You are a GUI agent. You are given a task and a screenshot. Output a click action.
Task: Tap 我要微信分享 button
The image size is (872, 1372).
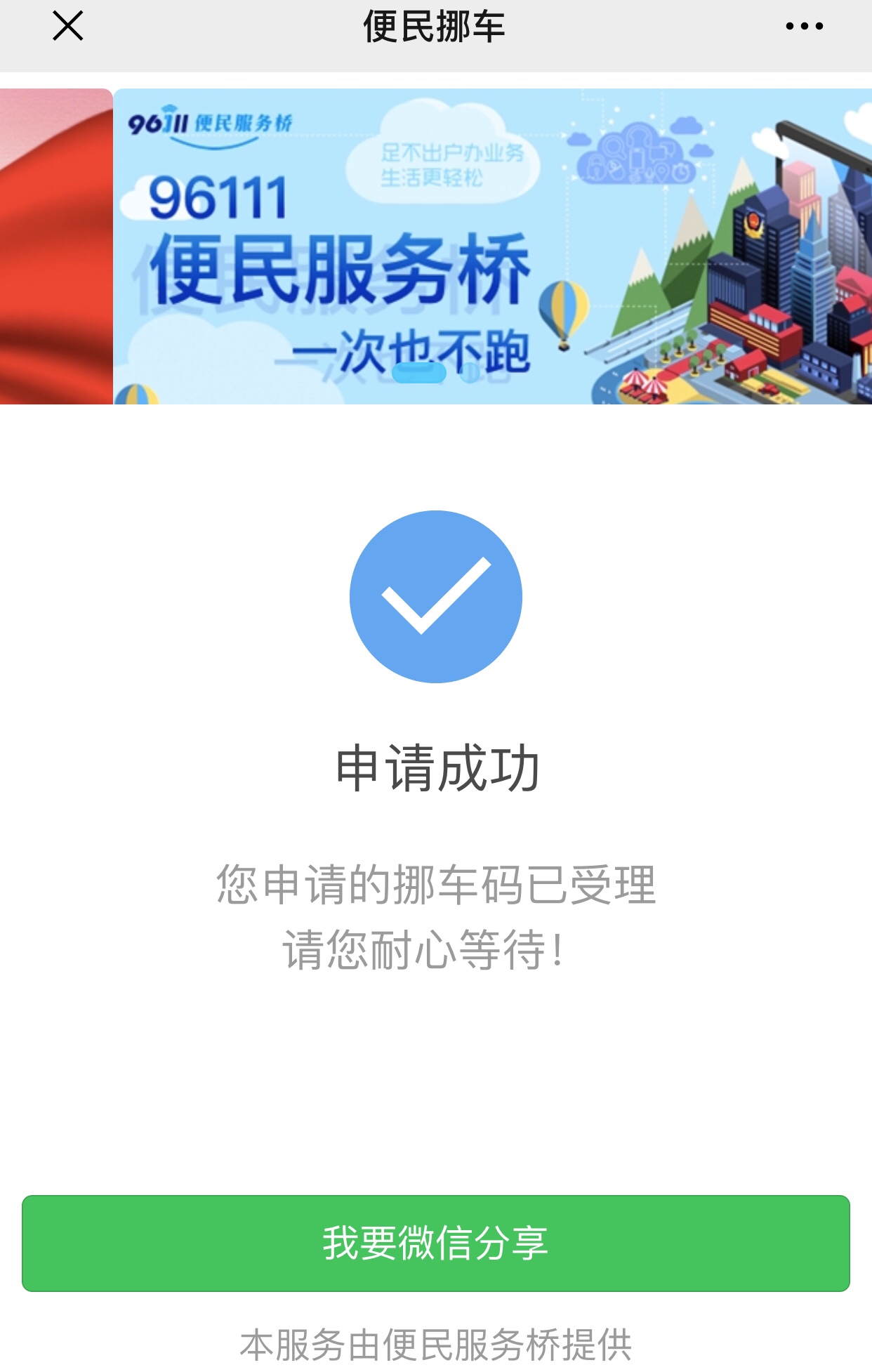pyautogui.click(x=435, y=1243)
